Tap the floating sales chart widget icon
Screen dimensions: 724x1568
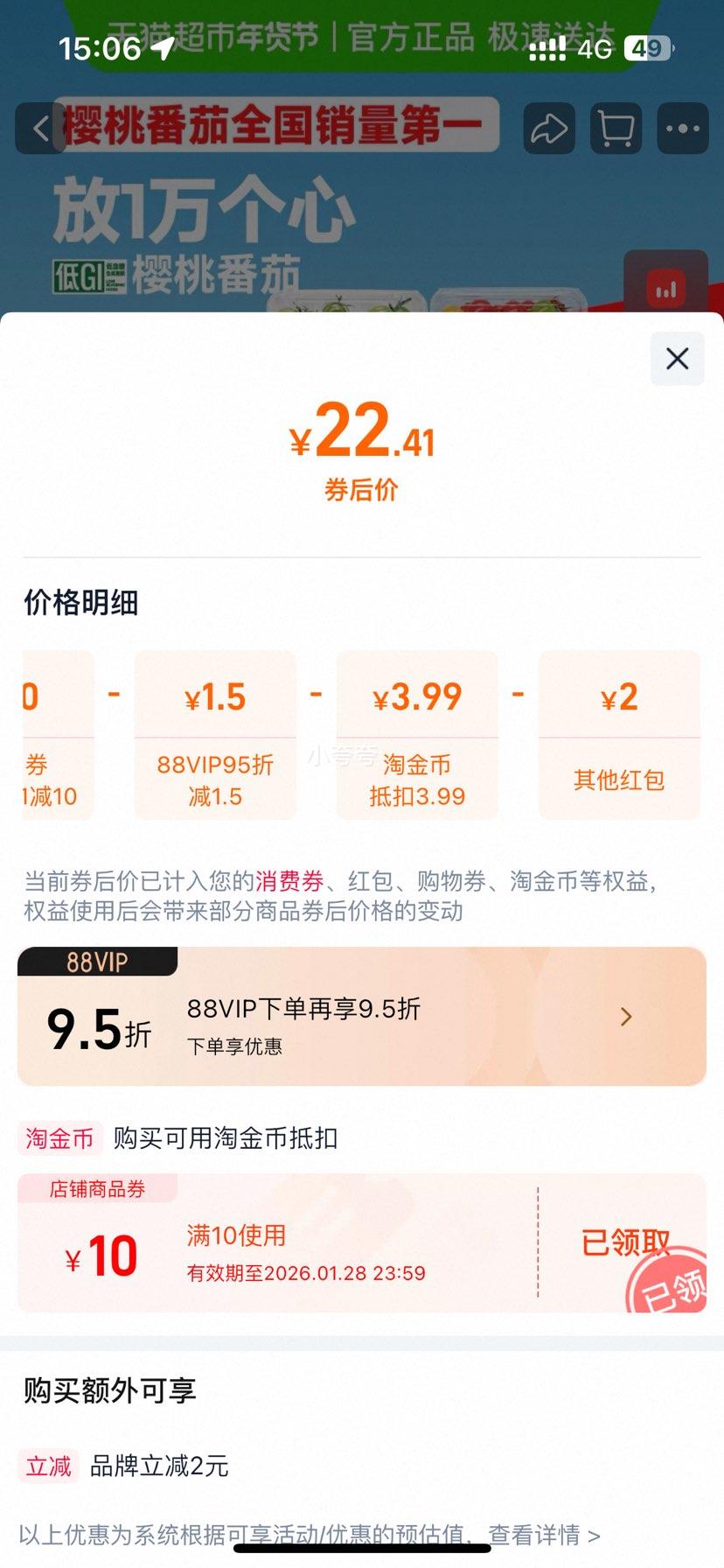point(667,285)
